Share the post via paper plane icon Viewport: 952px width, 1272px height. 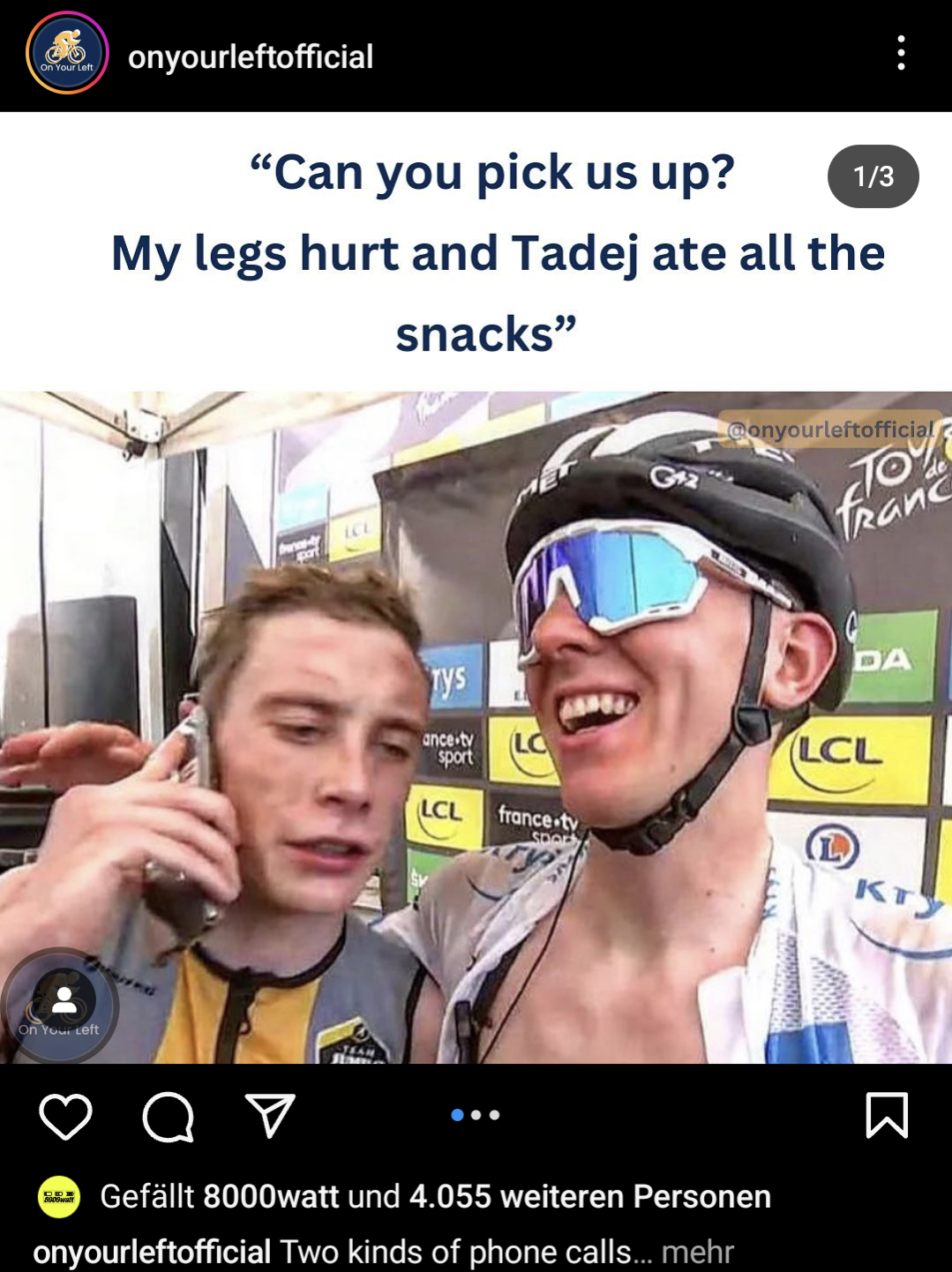(x=270, y=1116)
